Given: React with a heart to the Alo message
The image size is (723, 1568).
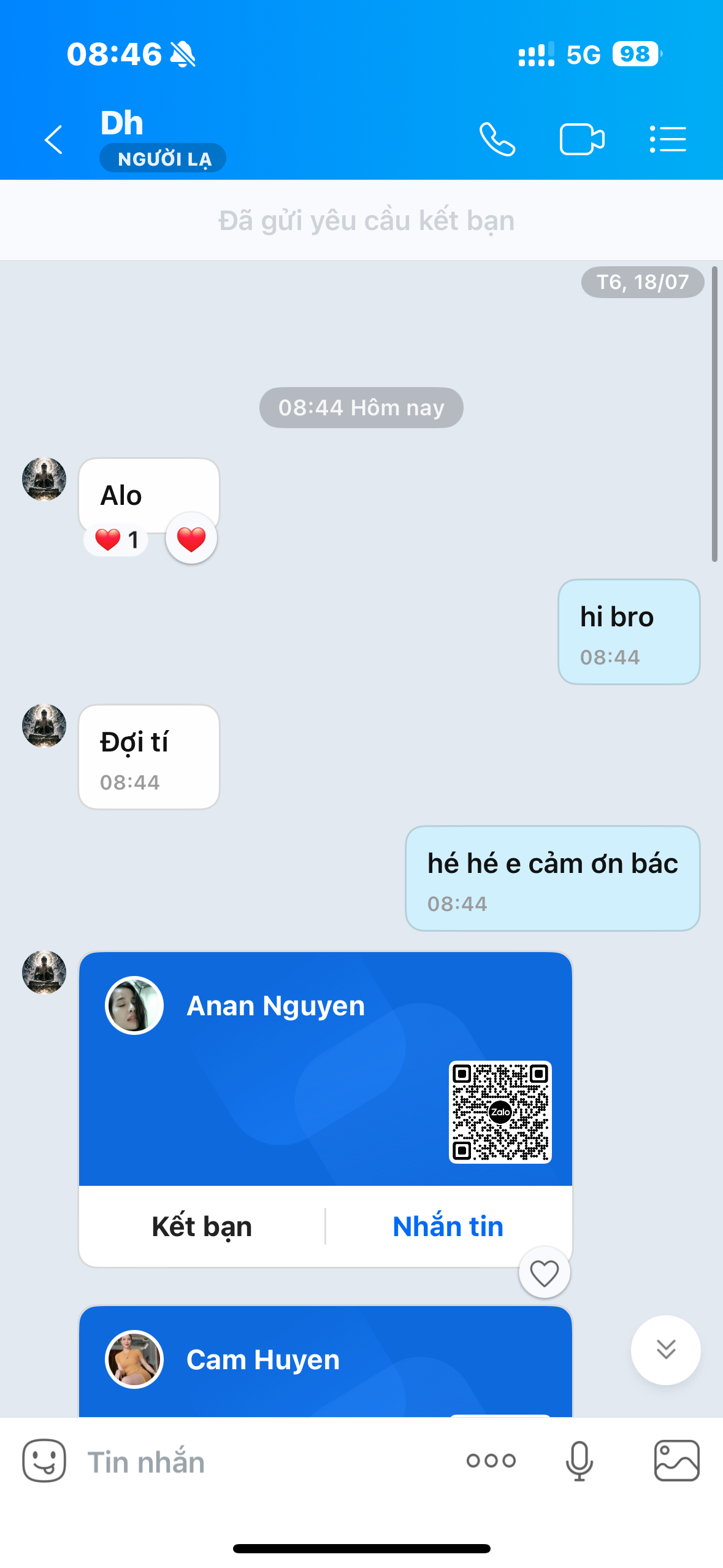Looking at the screenshot, I should click(191, 539).
